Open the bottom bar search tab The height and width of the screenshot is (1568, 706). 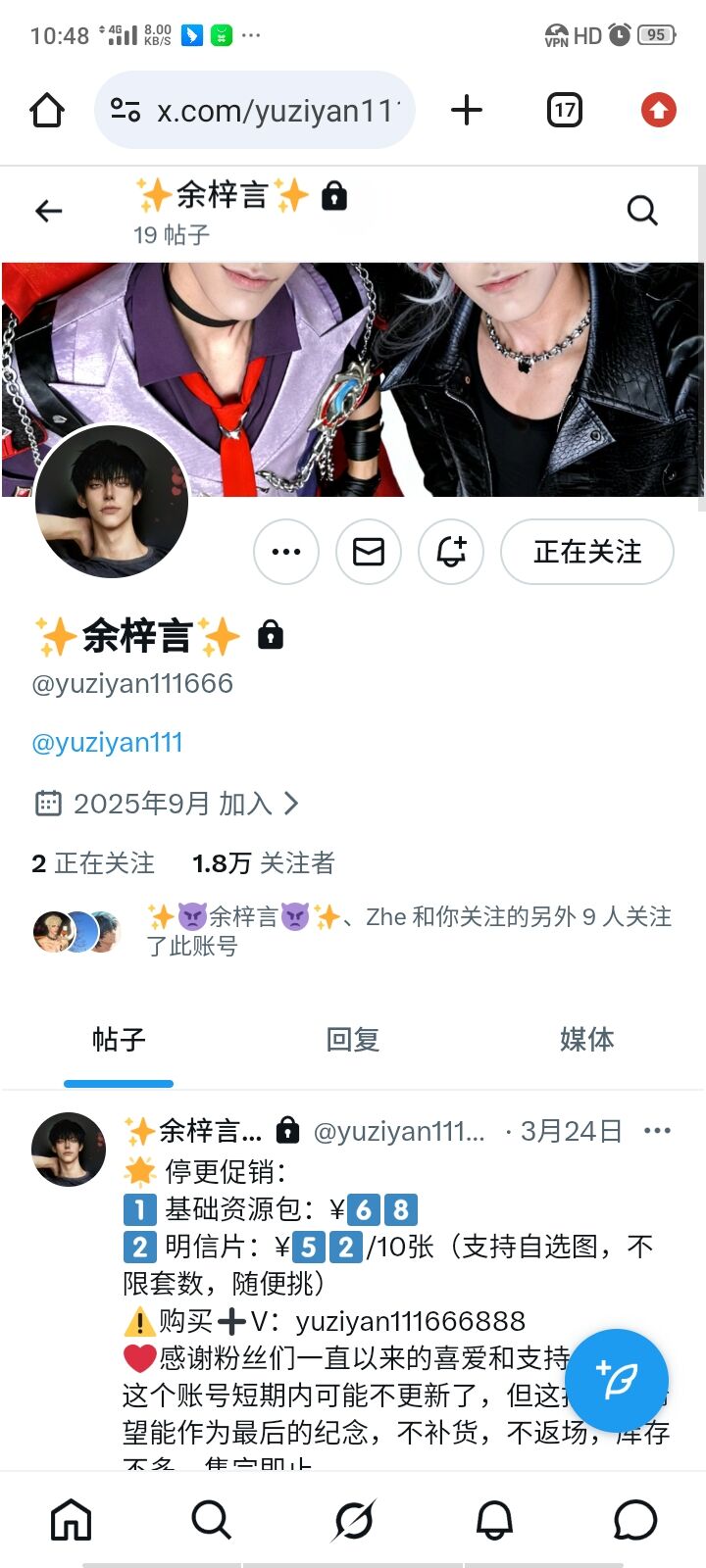(x=211, y=1520)
